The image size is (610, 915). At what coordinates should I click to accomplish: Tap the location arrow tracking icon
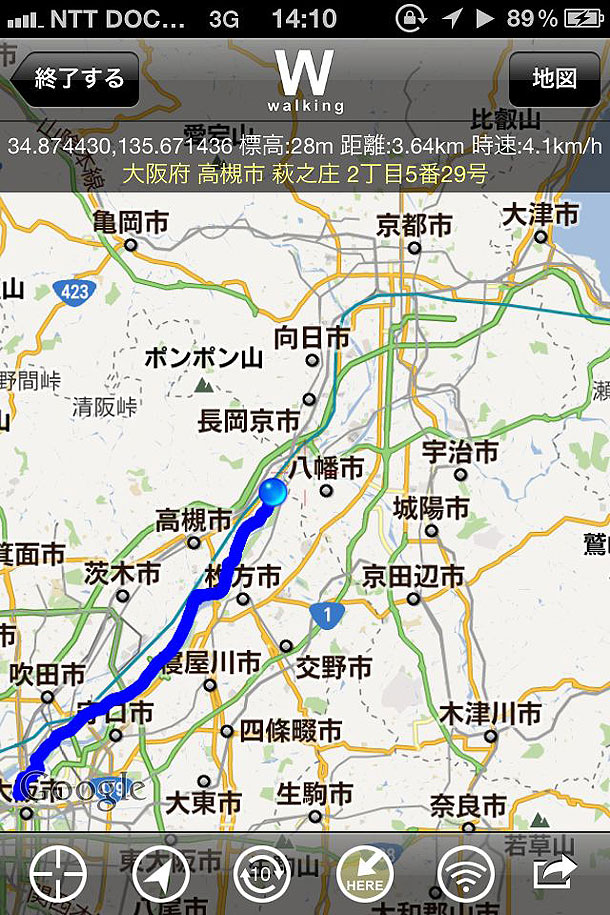pyautogui.click(x=160, y=876)
